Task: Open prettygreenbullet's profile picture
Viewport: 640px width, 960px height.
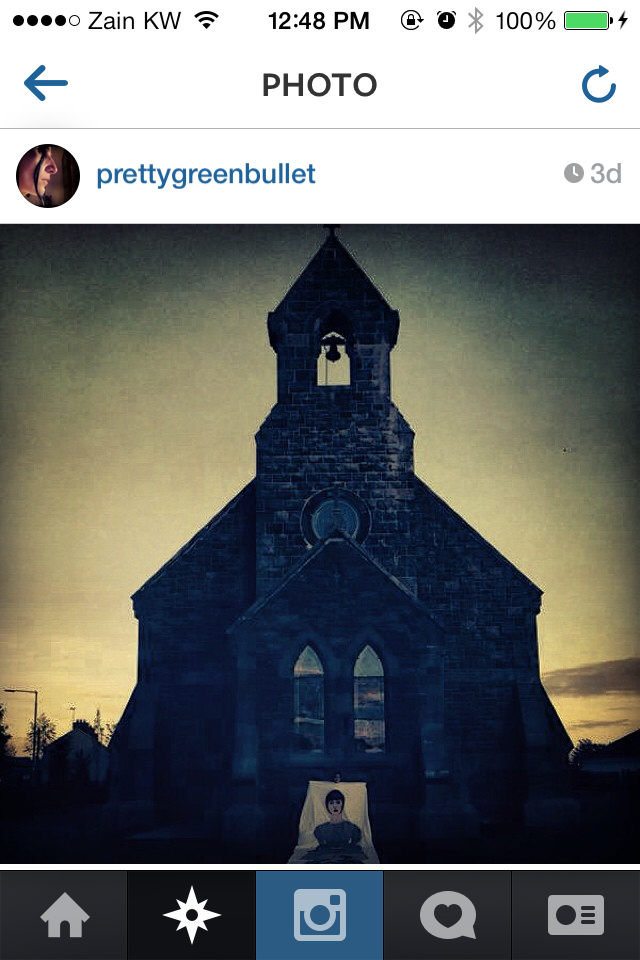Action: tap(48, 175)
